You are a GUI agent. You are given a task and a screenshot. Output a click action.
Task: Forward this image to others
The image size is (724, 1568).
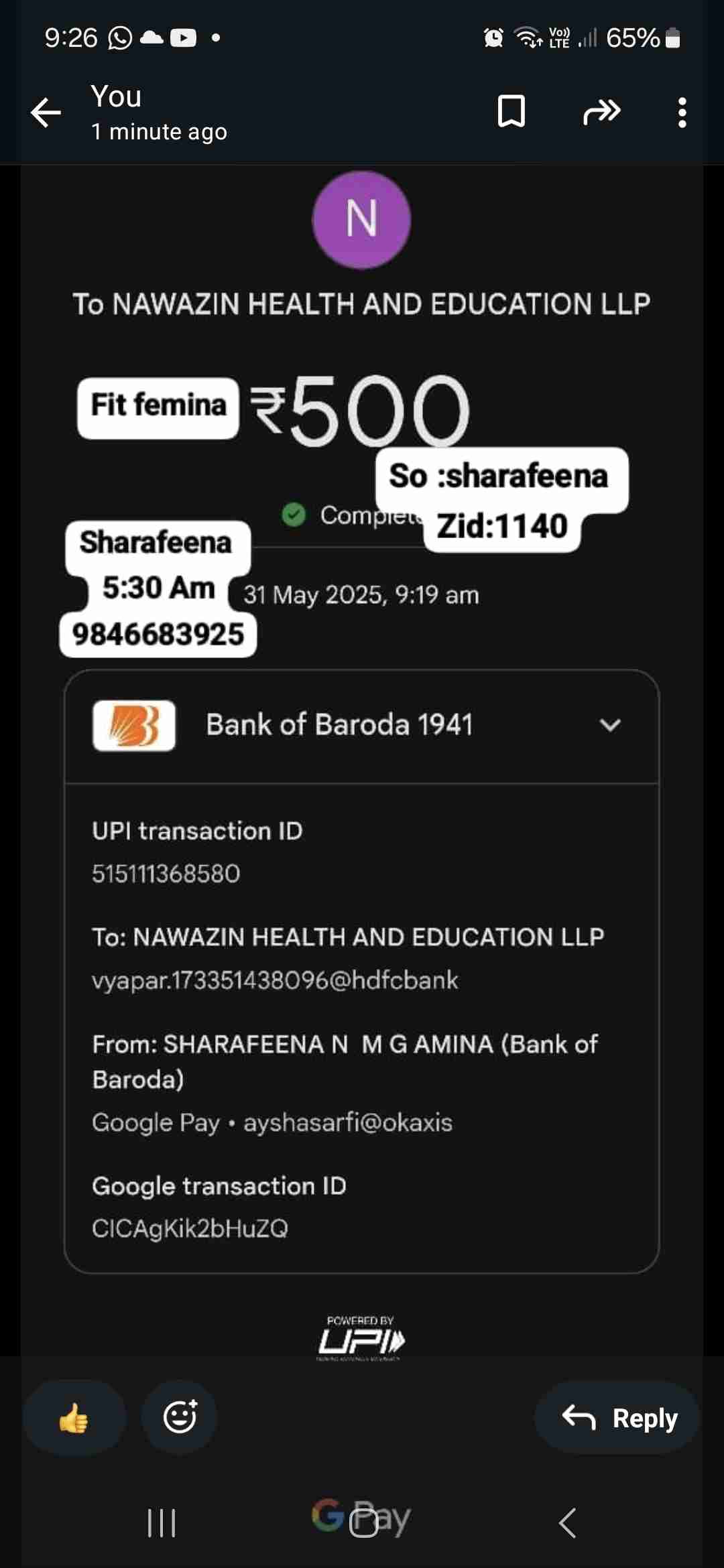(x=601, y=111)
